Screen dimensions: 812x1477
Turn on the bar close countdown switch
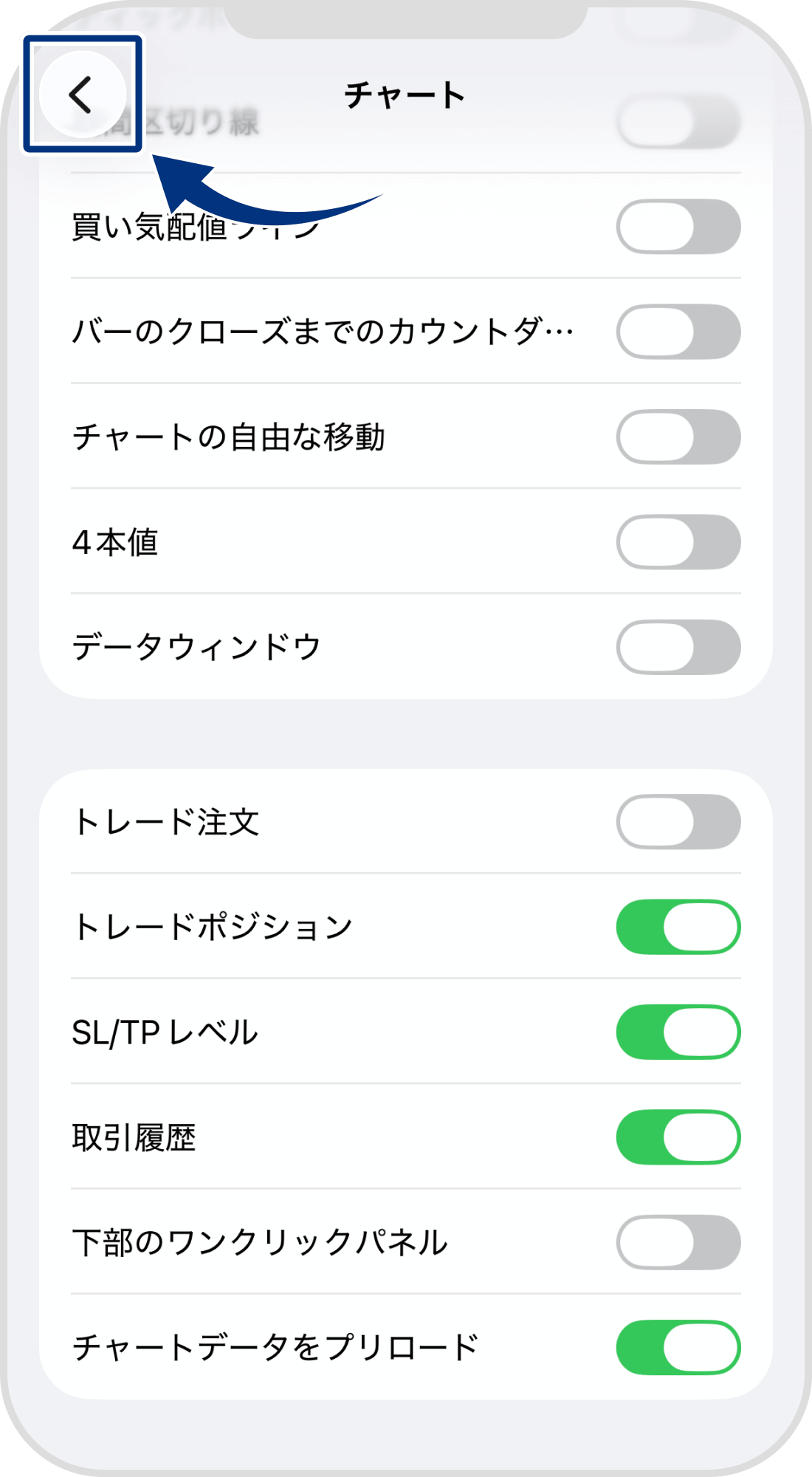[x=679, y=332]
